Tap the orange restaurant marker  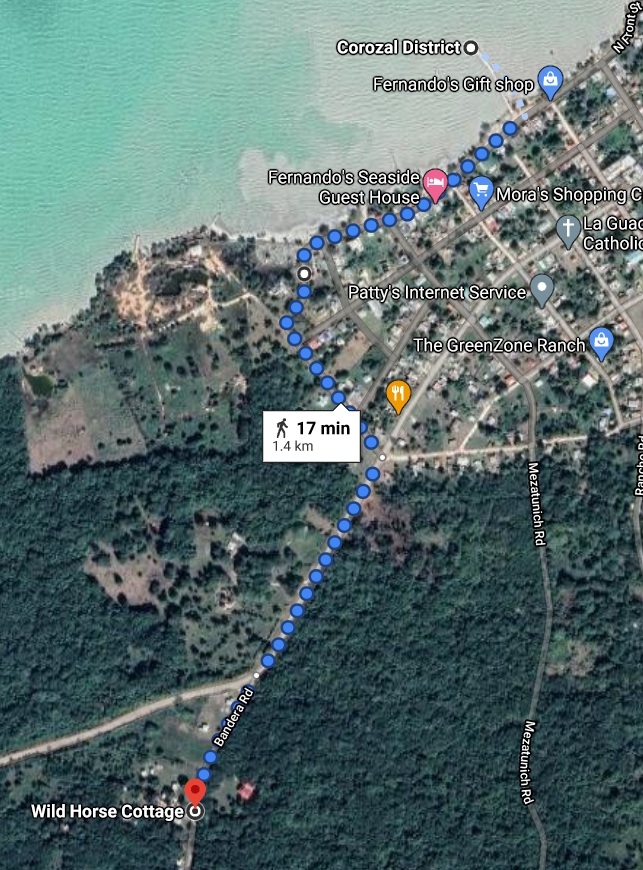[x=398, y=394]
